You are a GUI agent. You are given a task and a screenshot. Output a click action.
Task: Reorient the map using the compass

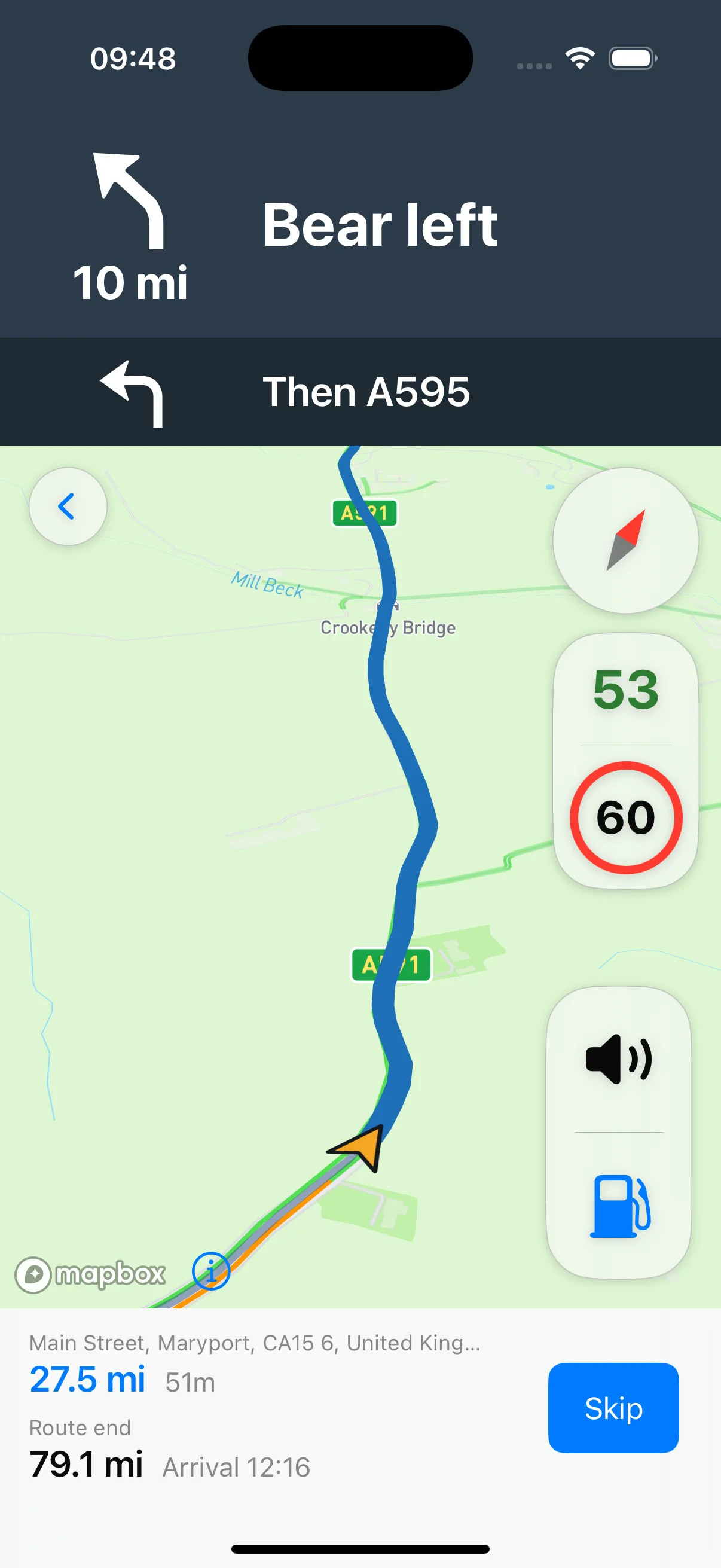(625, 540)
